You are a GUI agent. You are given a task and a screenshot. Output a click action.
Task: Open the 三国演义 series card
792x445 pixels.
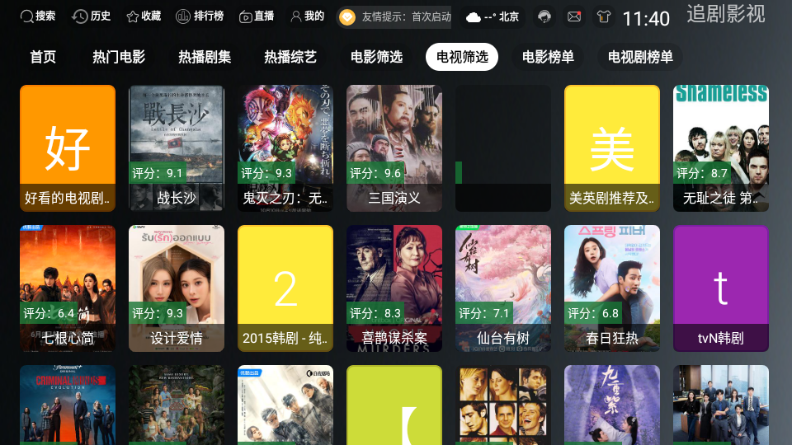[394, 148]
